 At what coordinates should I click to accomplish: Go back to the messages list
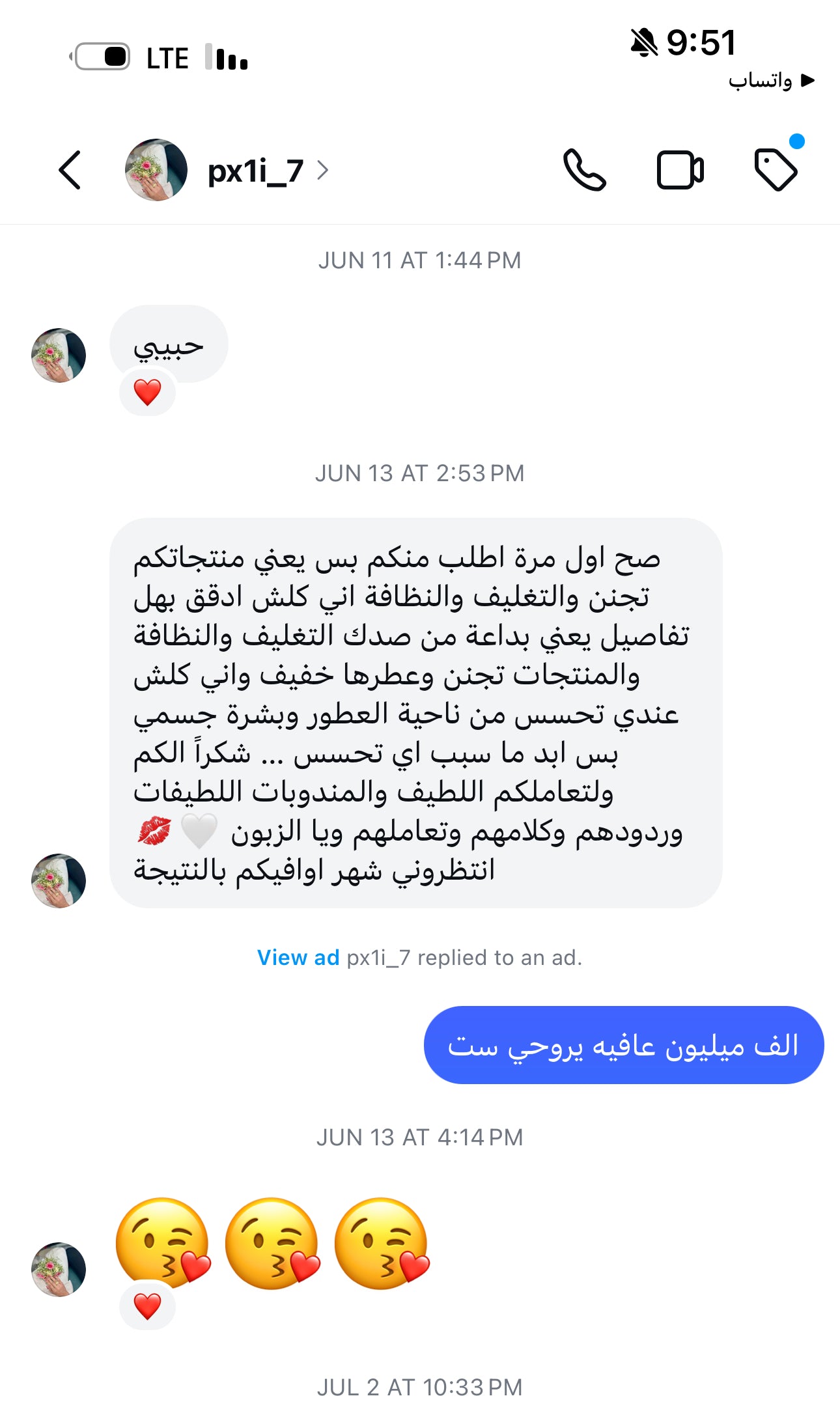(70, 171)
